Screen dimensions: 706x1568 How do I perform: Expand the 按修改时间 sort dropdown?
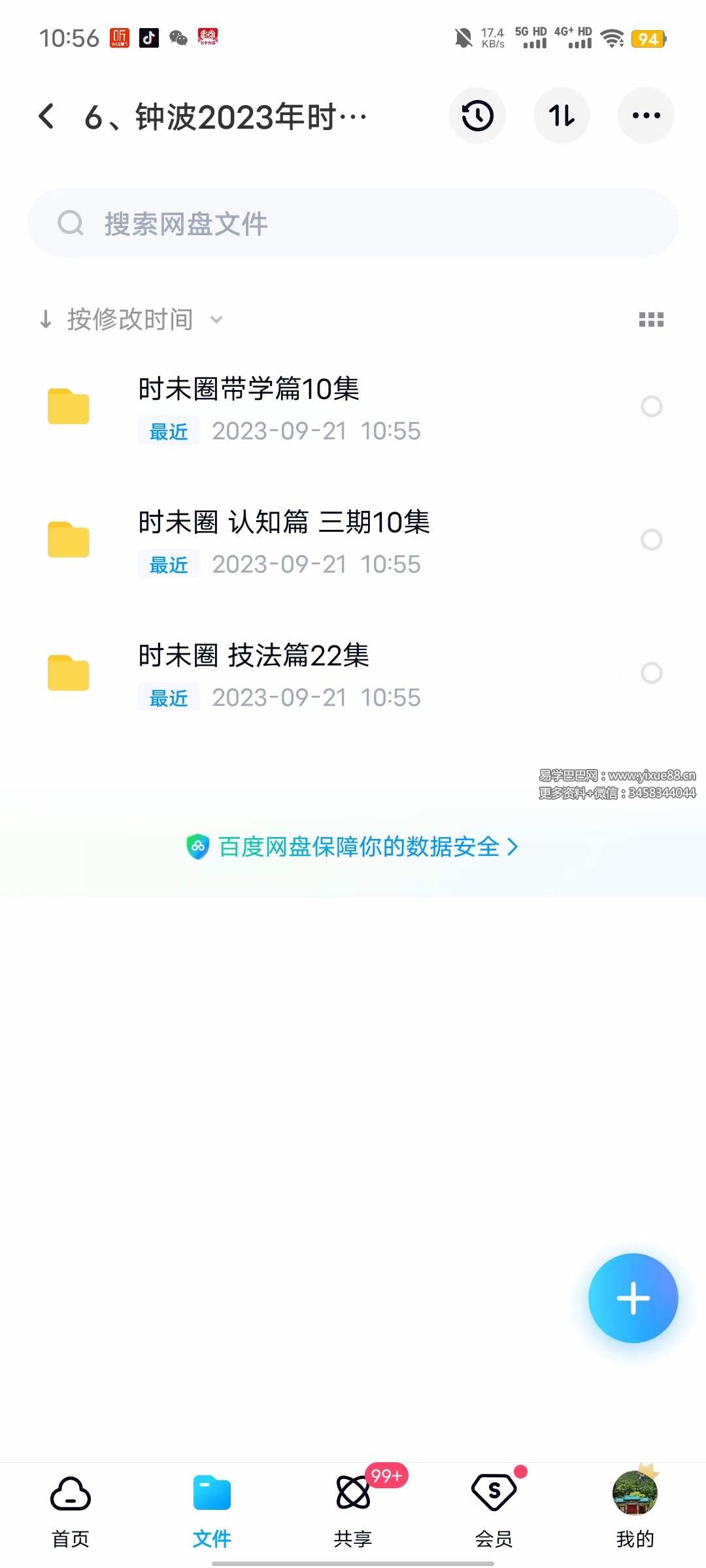coord(131,319)
